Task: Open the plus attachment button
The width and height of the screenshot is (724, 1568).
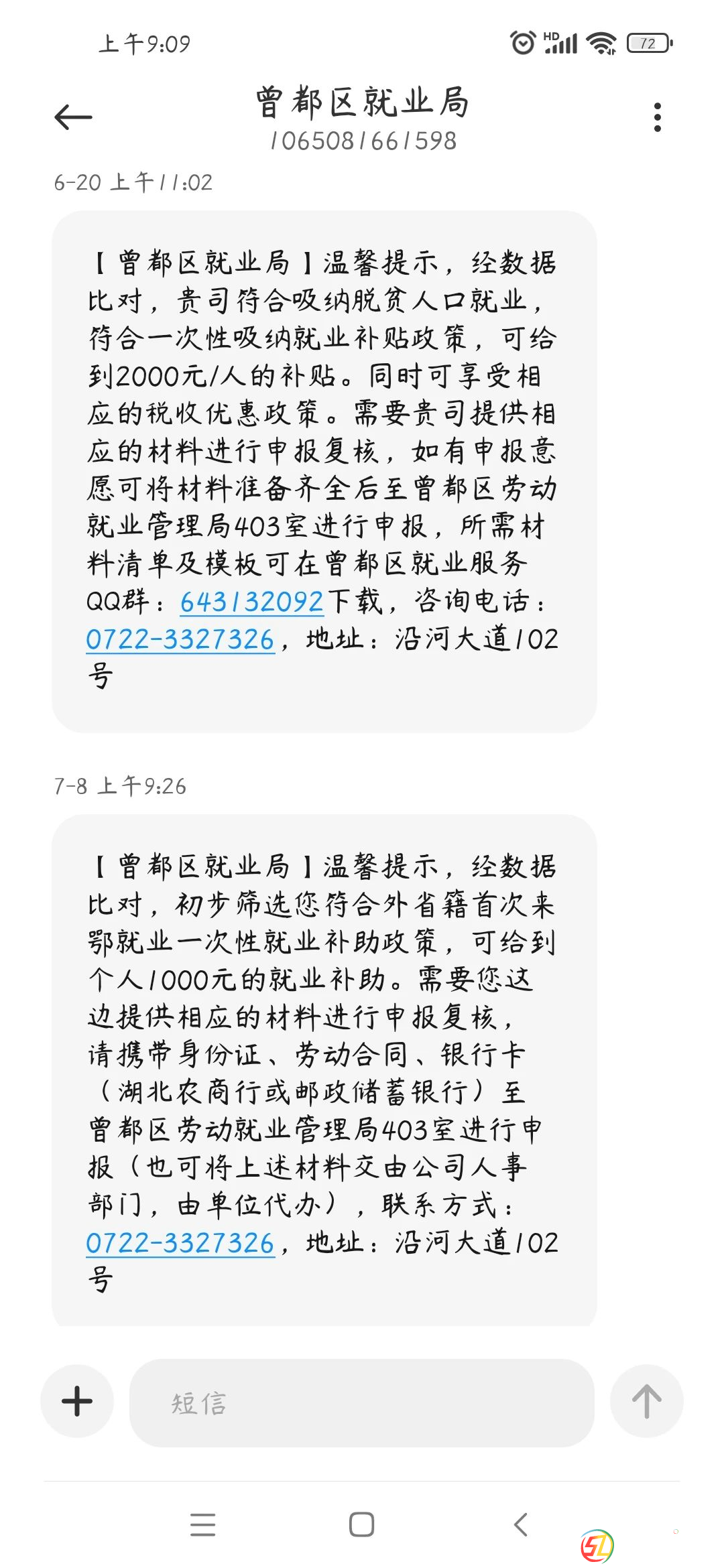Action: pos(77,1400)
